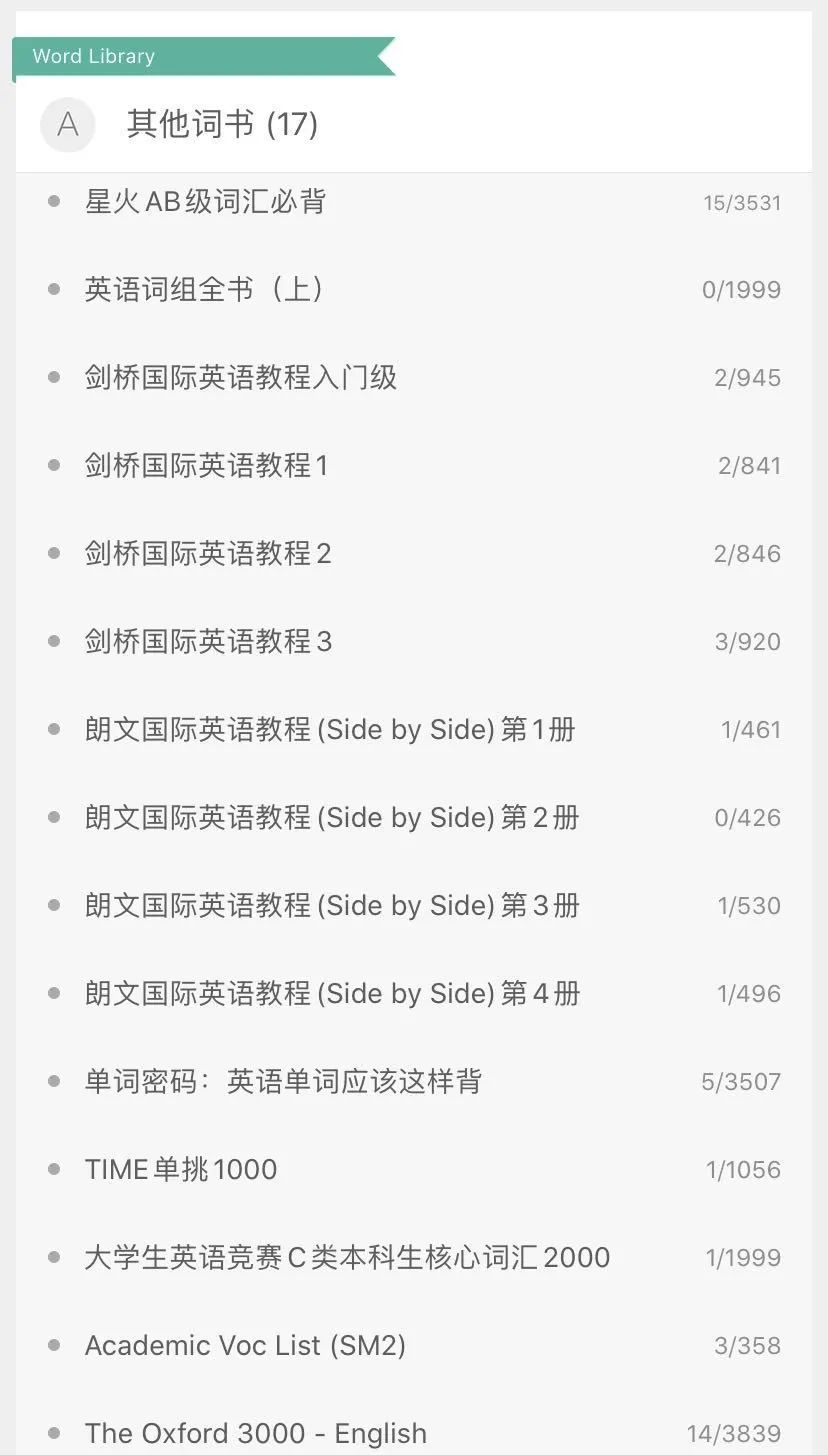
Task: Open 剑桥国际英语教程1 word list
Action: click(x=206, y=466)
